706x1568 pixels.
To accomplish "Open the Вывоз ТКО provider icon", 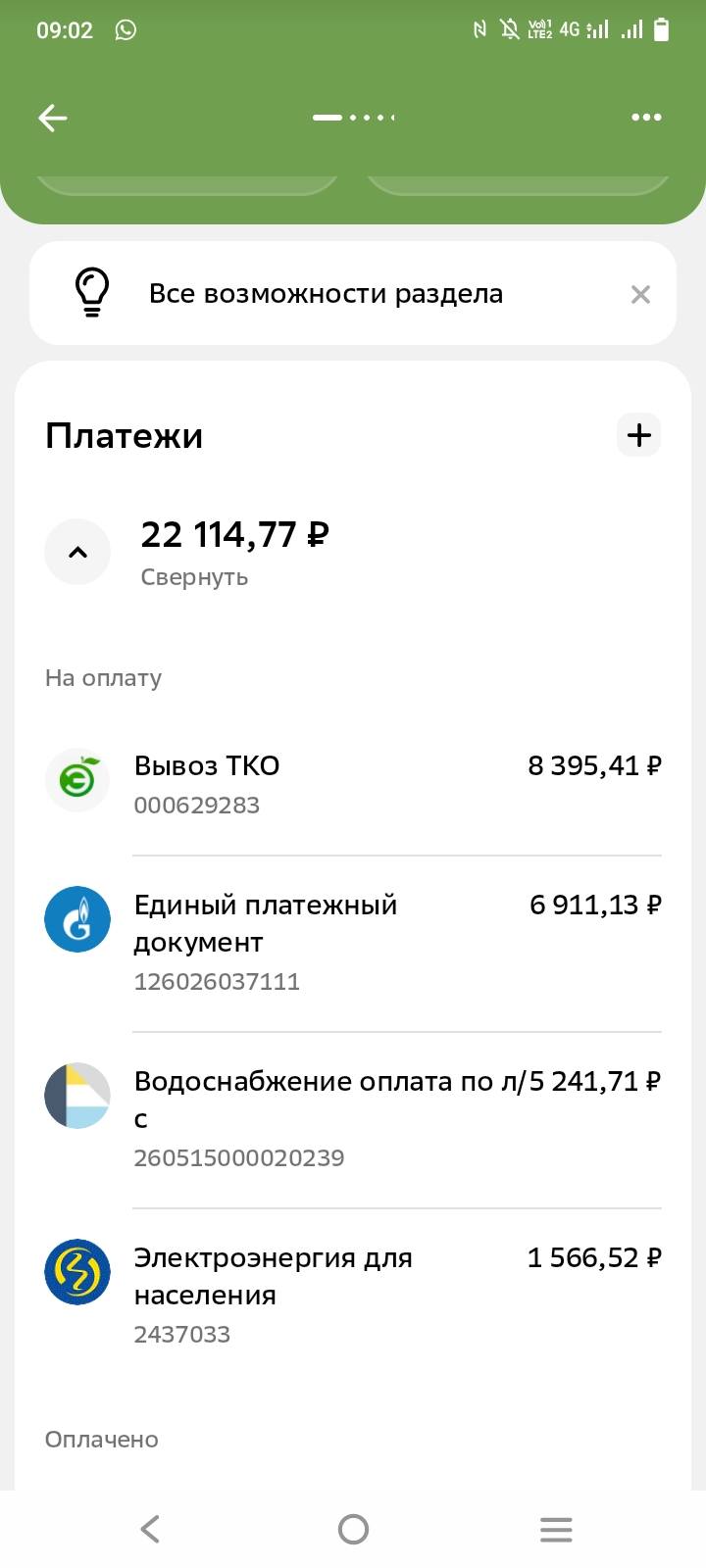I will (x=77, y=779).
